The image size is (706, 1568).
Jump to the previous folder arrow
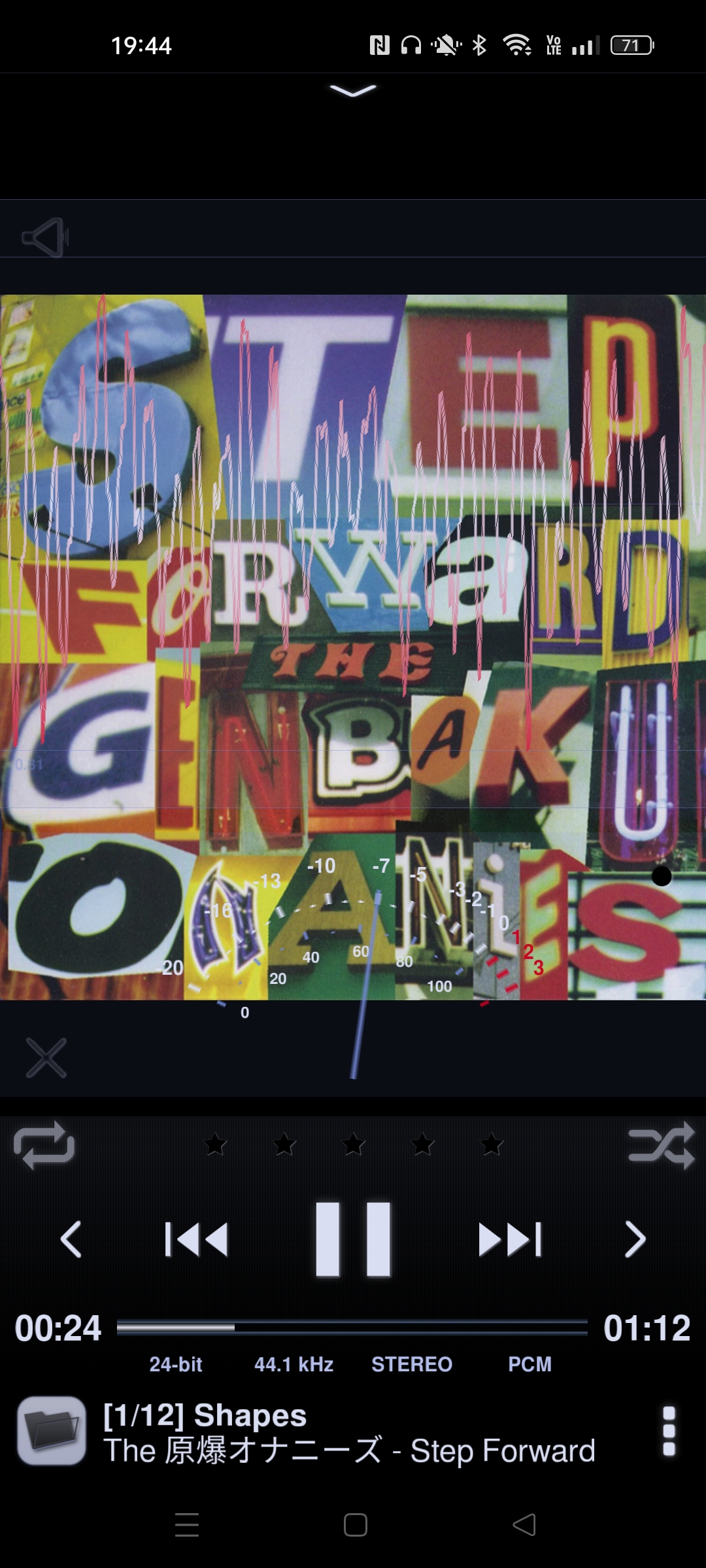point(71,1239)
